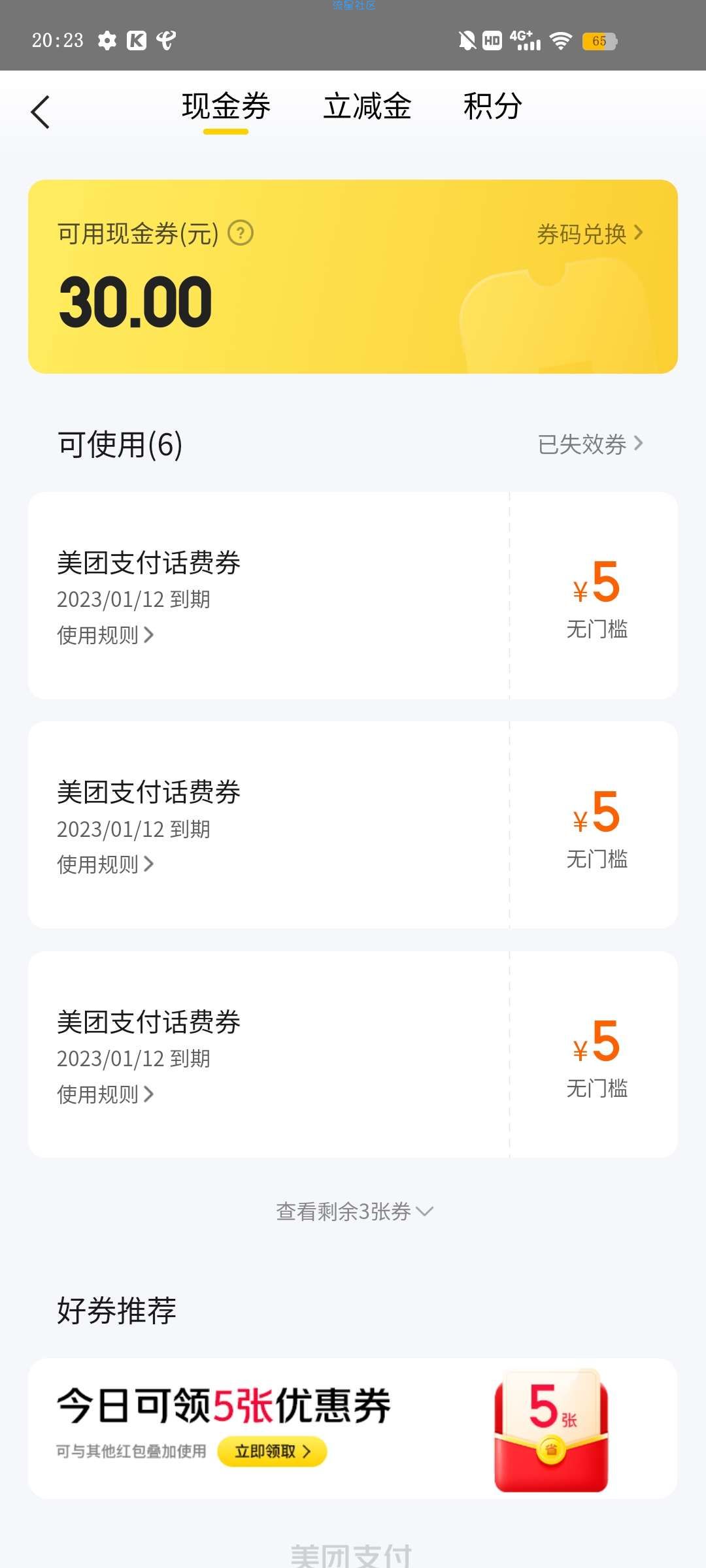Screen dimensions: 706x1568
Task: Tap 立即领取 to claim coupons
Action: click(x=272, y=1451)
